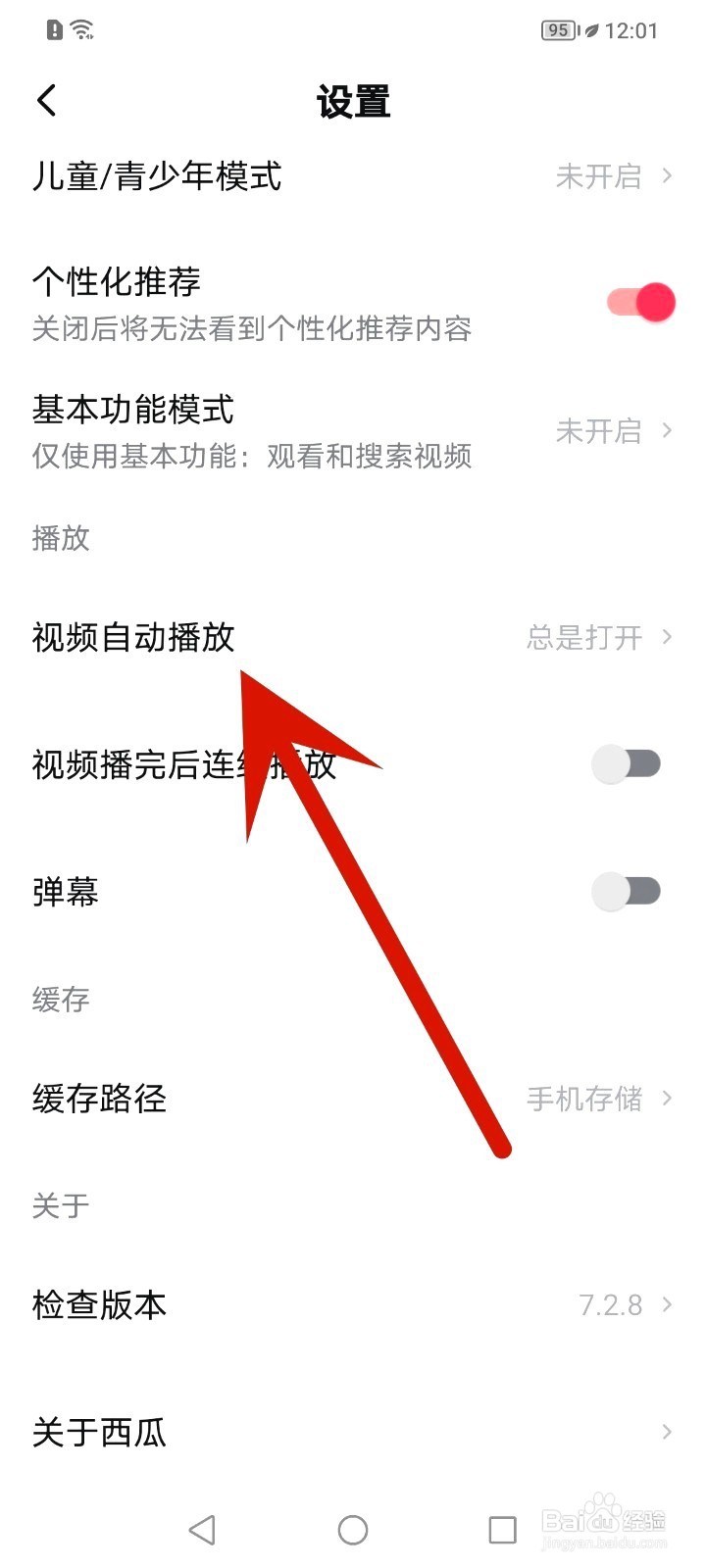Select 检查版本 to check for updates
Screen dimensions: 706x1568
click(353, 1304)
